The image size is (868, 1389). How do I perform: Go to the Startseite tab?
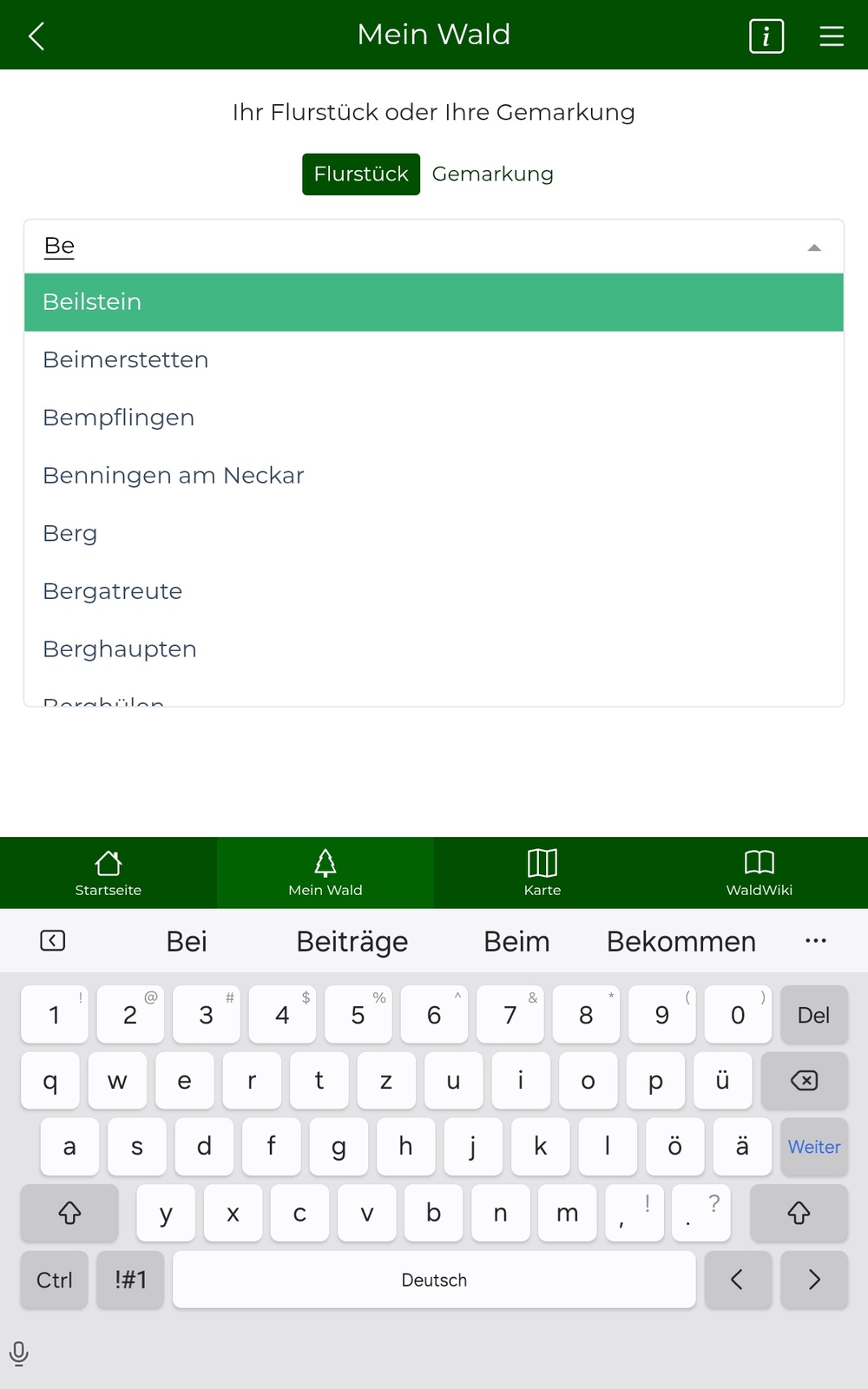pyautogui.click(x=108, y=872)
